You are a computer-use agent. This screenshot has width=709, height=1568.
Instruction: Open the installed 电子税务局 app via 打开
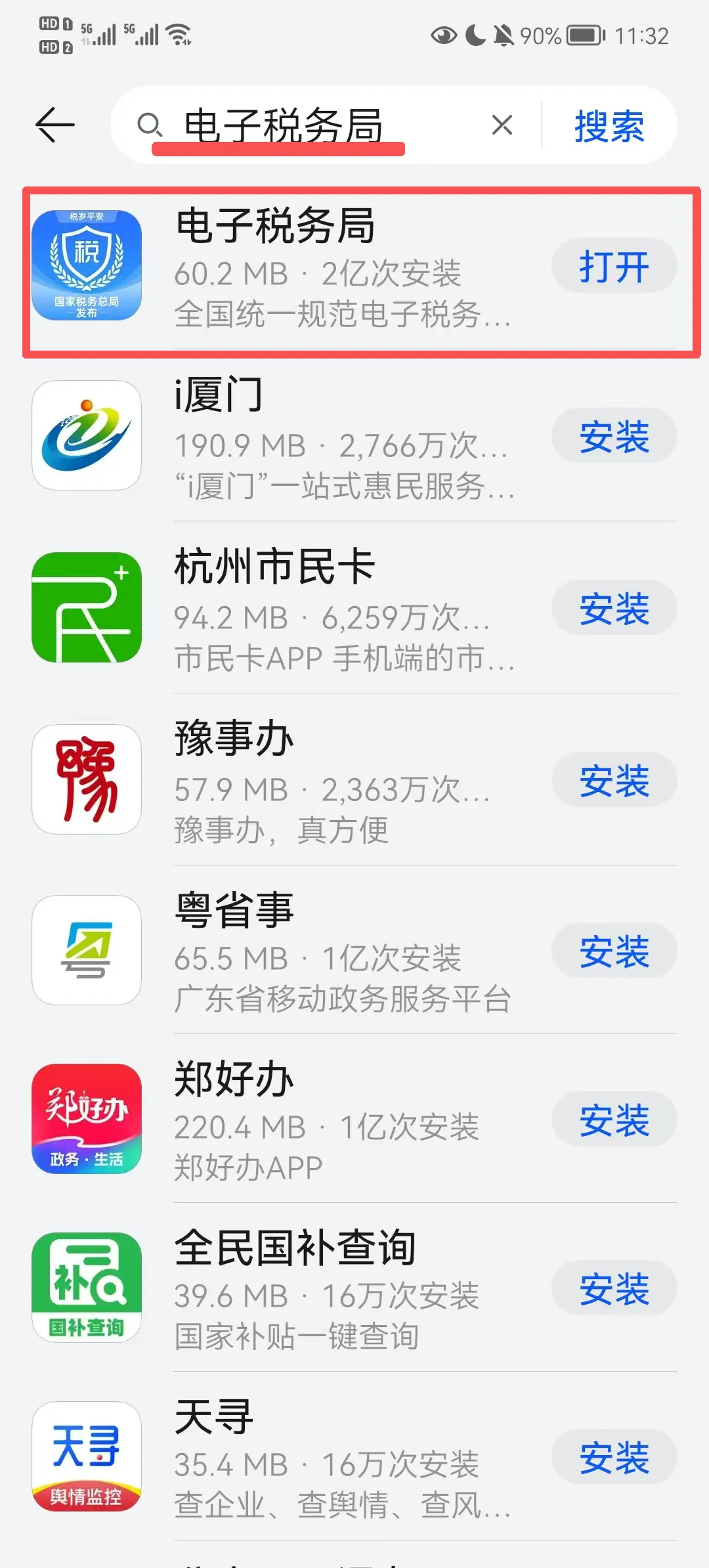point(614,266)
